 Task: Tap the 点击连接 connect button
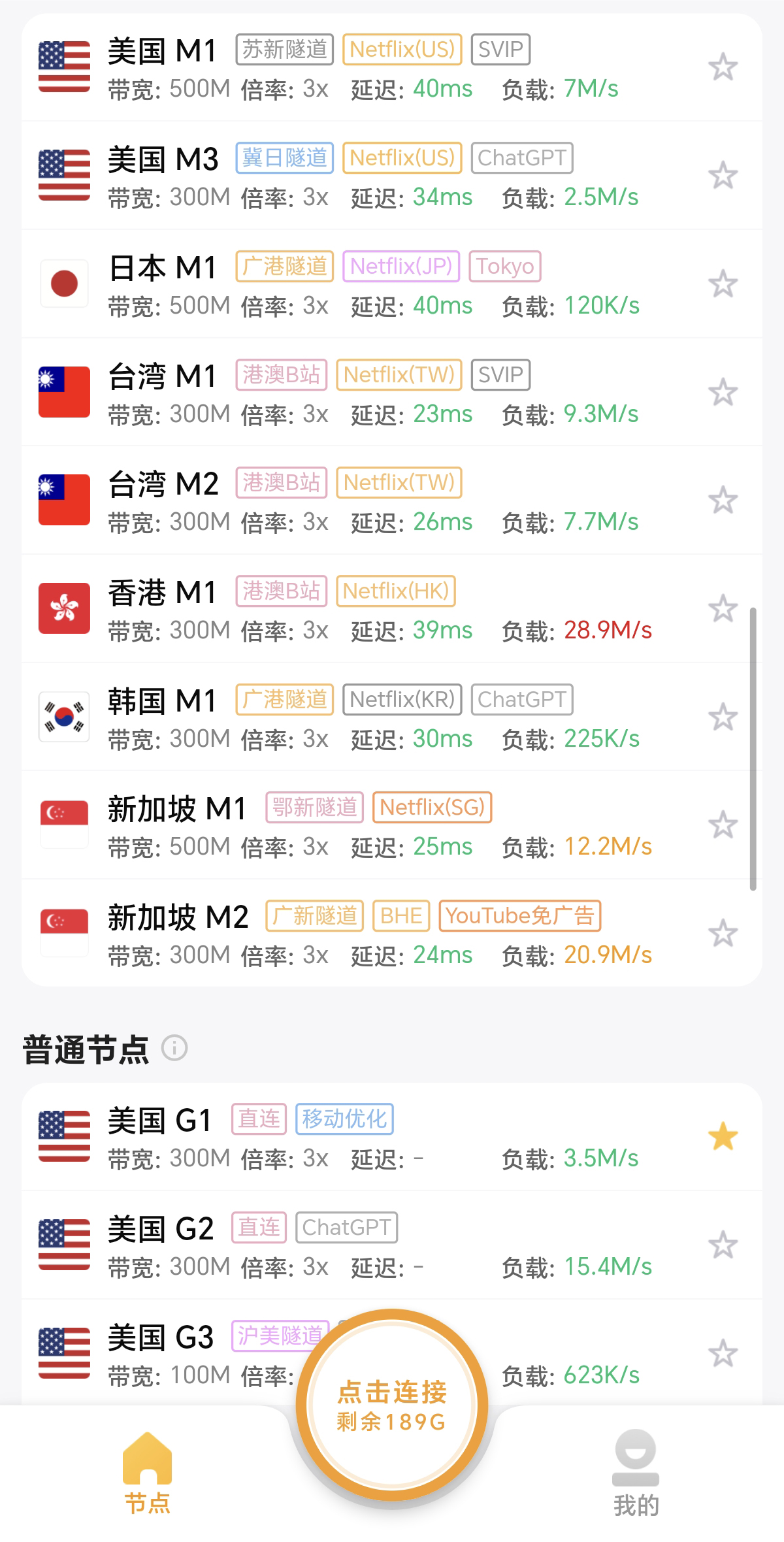(391, 1405)
